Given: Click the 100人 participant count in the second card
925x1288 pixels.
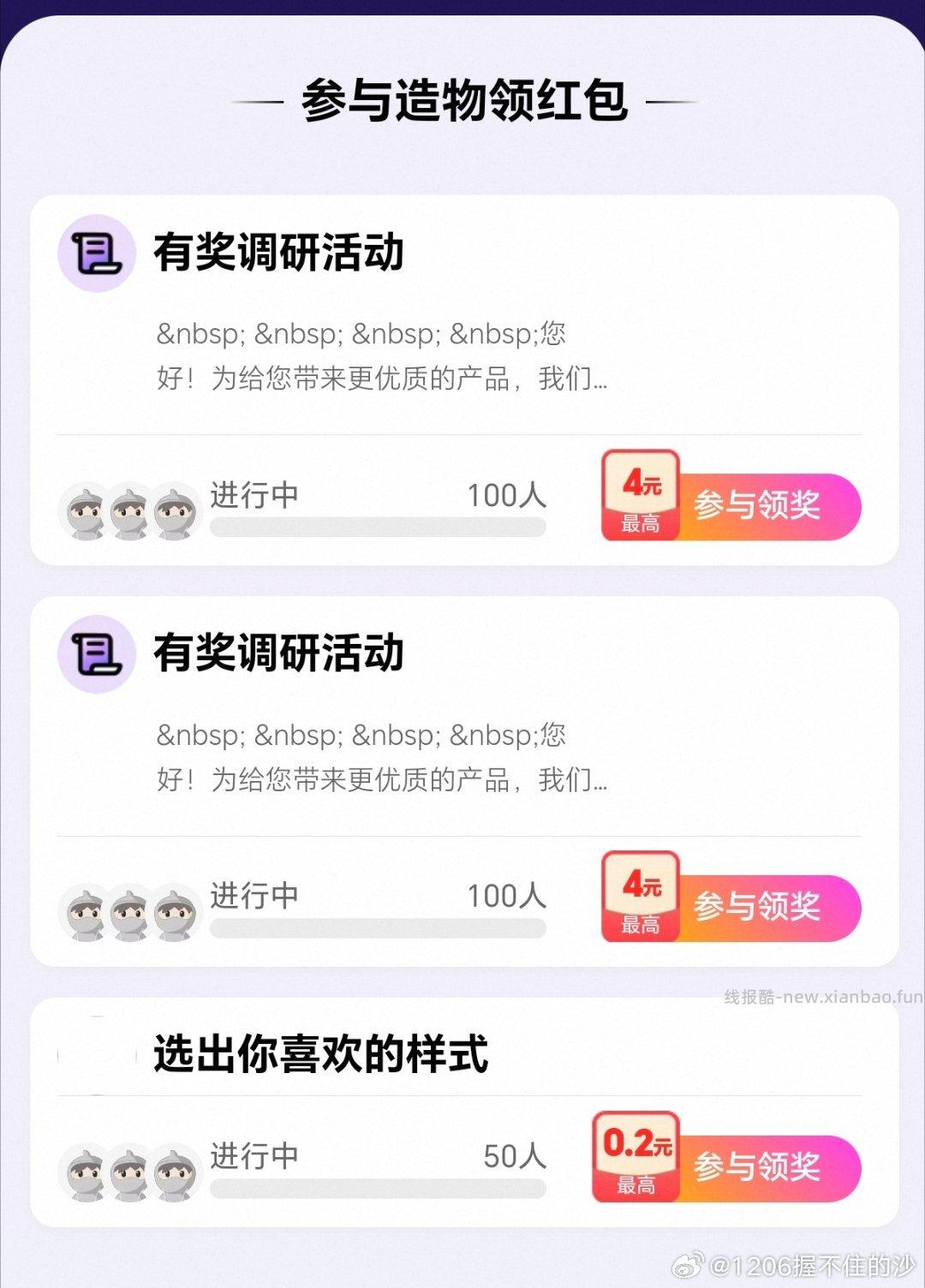Looking at the screenshot, I should click(507, 896).
